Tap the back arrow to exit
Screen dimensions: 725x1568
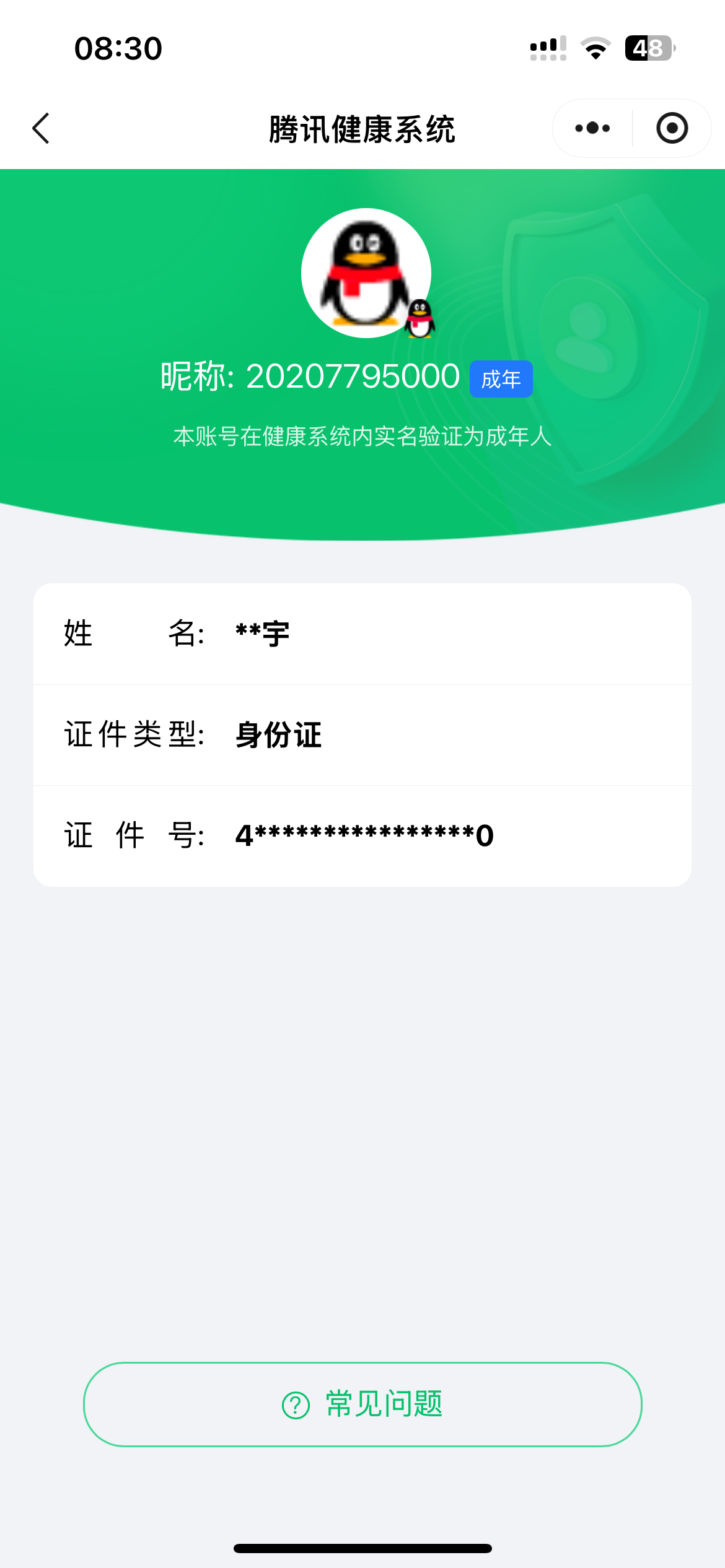click(x=41, y=128)
